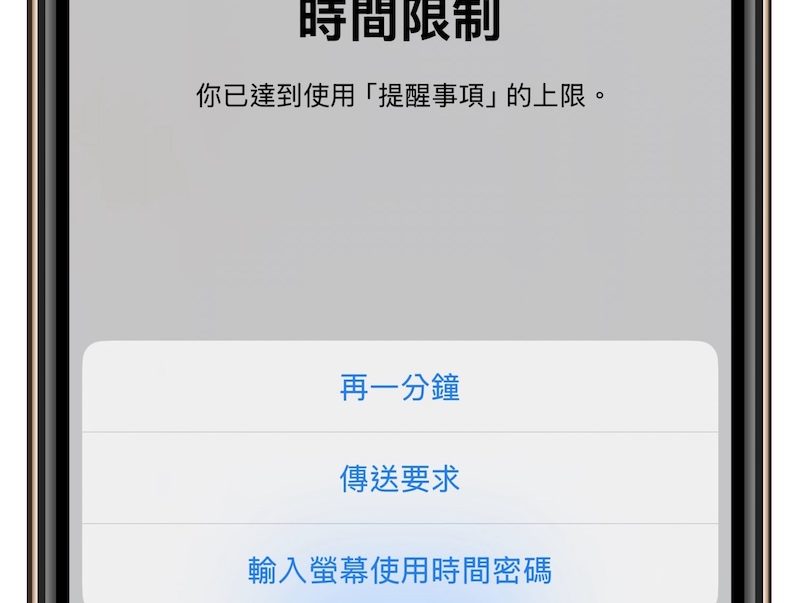Select 傳送要求 to send a request
Screen dimensions: 800x603
tap(400, 478)
